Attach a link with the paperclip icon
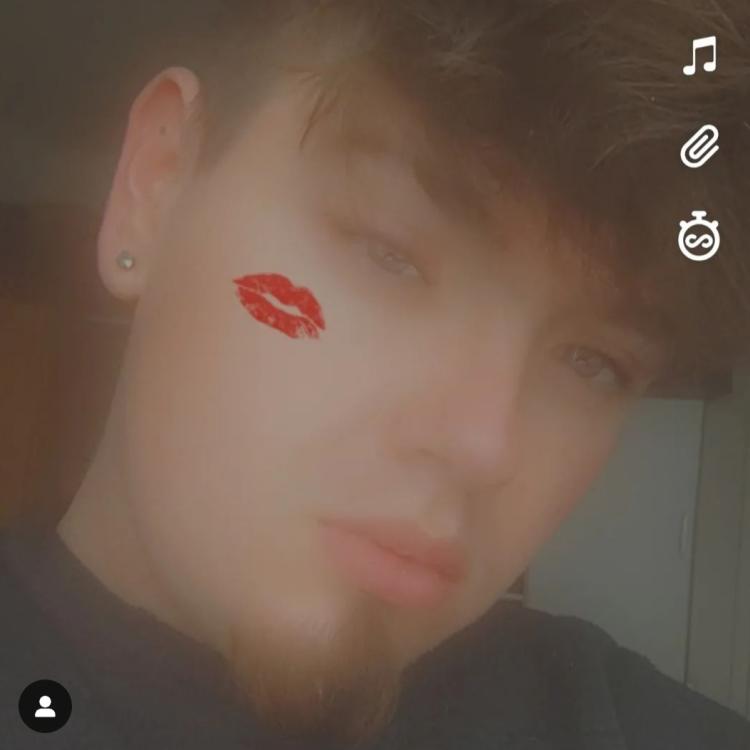This screenshot has width=750, height=750. point(700,147)
